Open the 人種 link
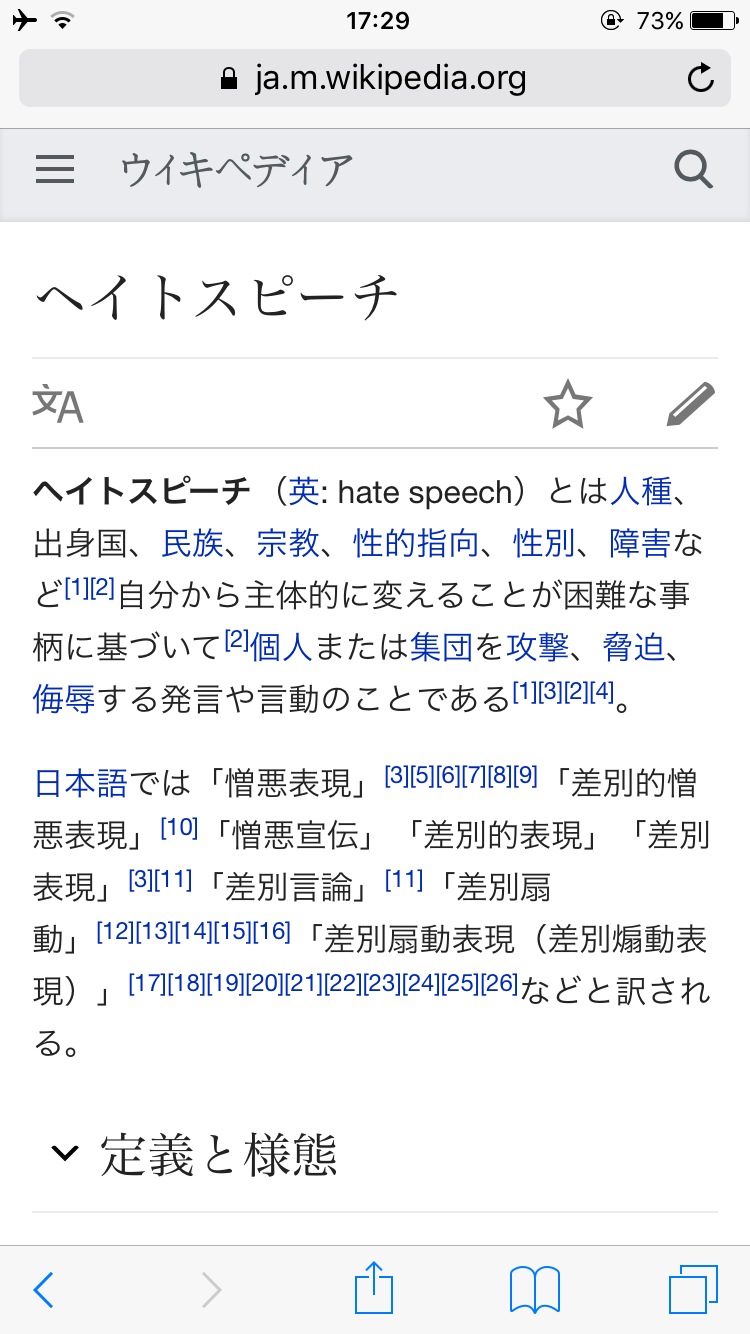Image resolution: width=750 pixels, height=1334 pixels. pyautogui.click(x=640, y=491)
